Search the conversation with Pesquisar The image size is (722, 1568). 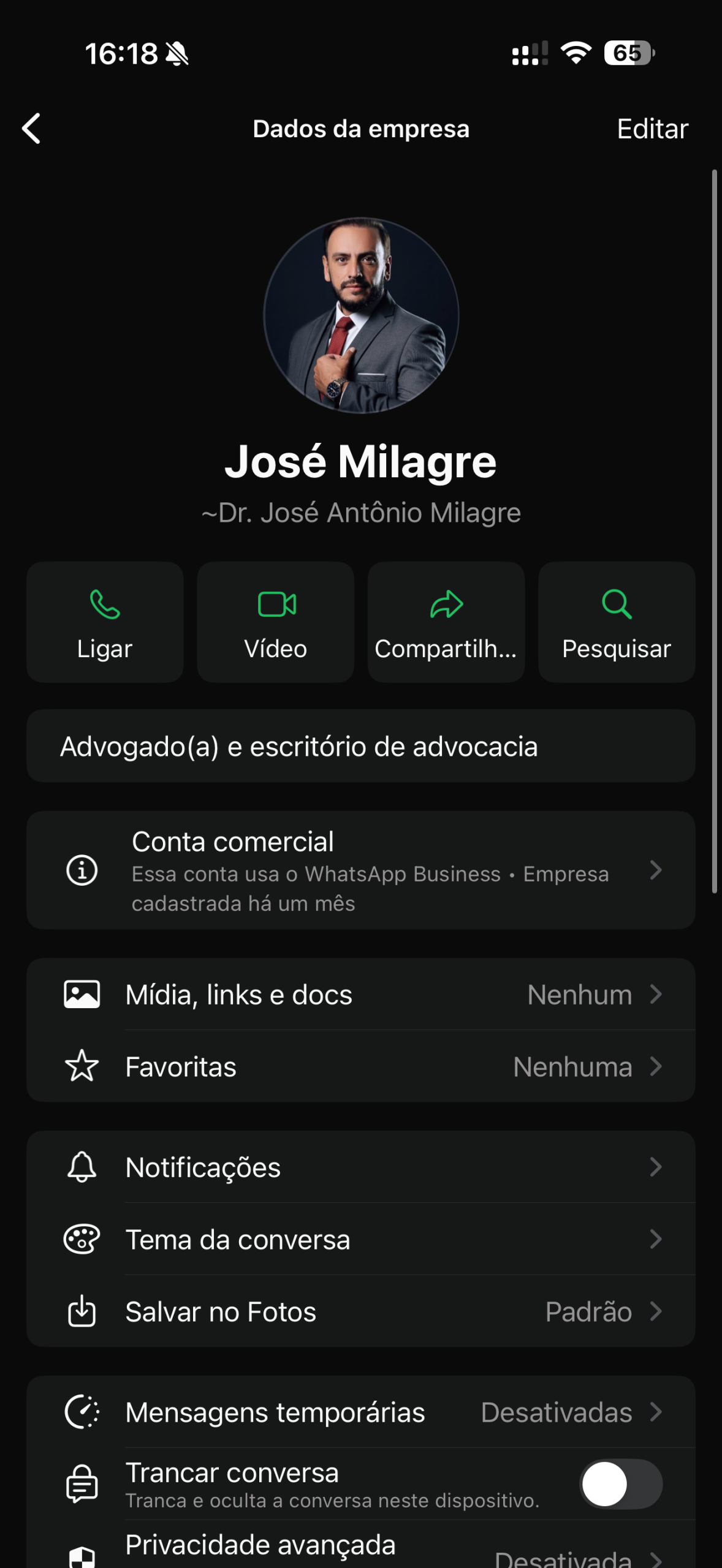617,622
